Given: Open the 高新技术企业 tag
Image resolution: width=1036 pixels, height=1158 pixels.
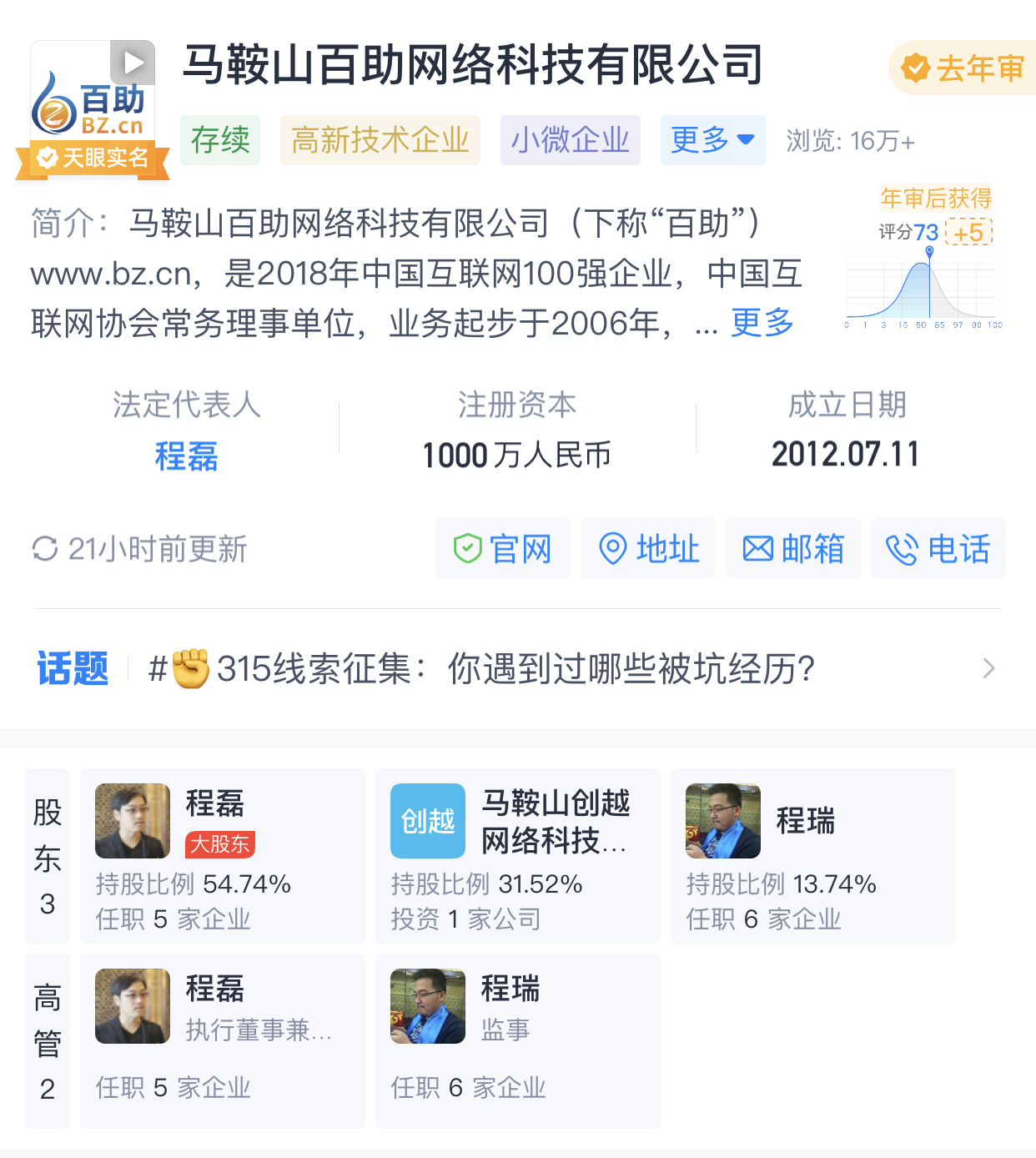Looking at the screenshot, I should point(380,140).
